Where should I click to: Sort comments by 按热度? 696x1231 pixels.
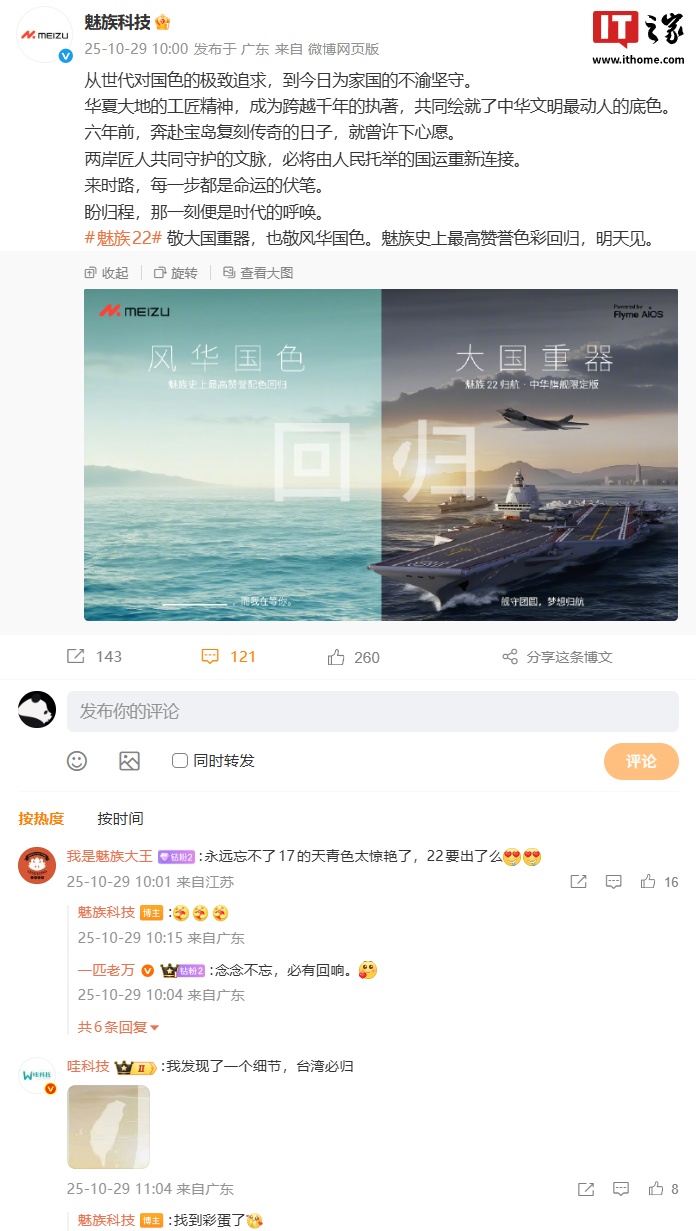[41, 818]
